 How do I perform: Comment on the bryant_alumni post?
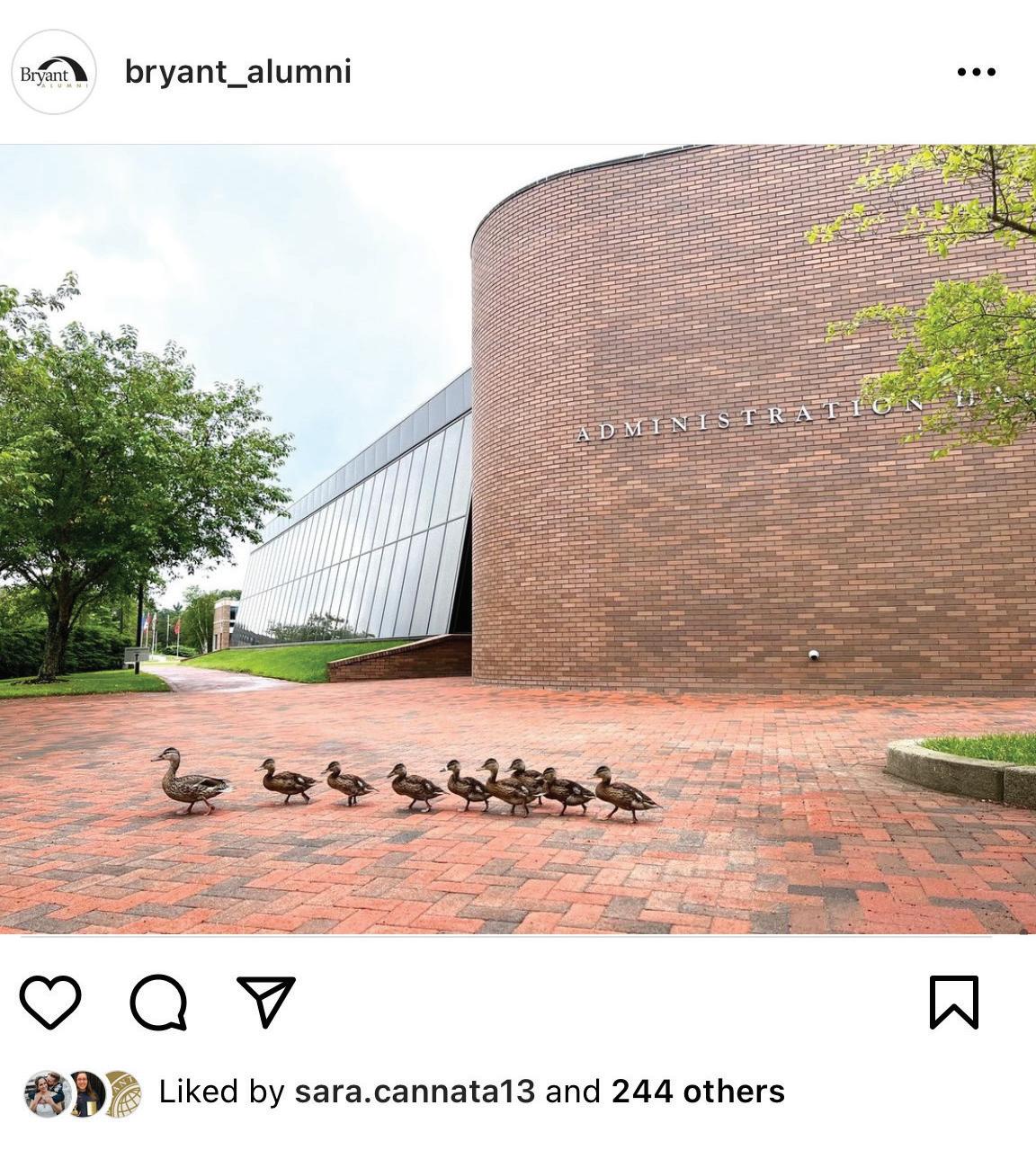tap(159, 1002)
